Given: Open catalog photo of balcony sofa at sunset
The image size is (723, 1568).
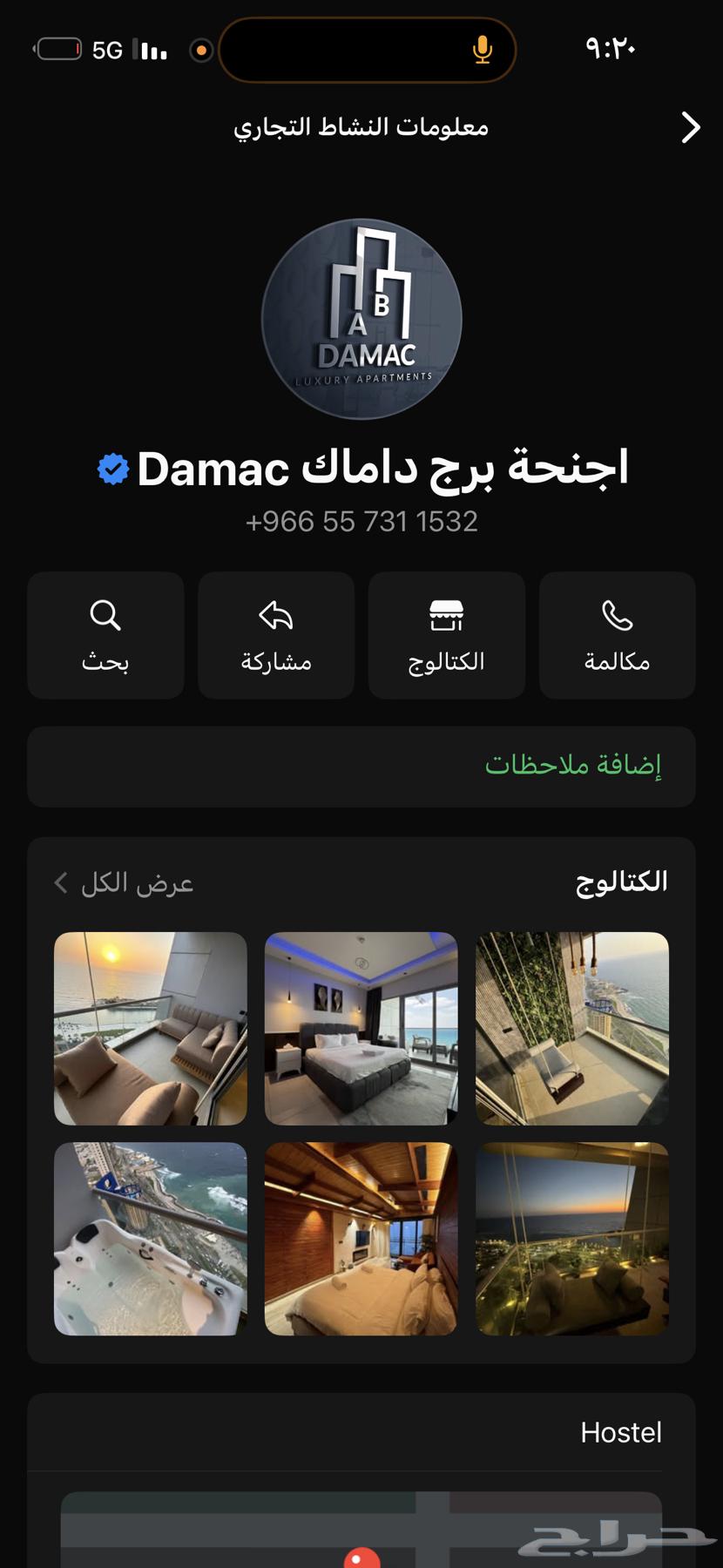Looking at the screenshot, I should coord(151,1028).
